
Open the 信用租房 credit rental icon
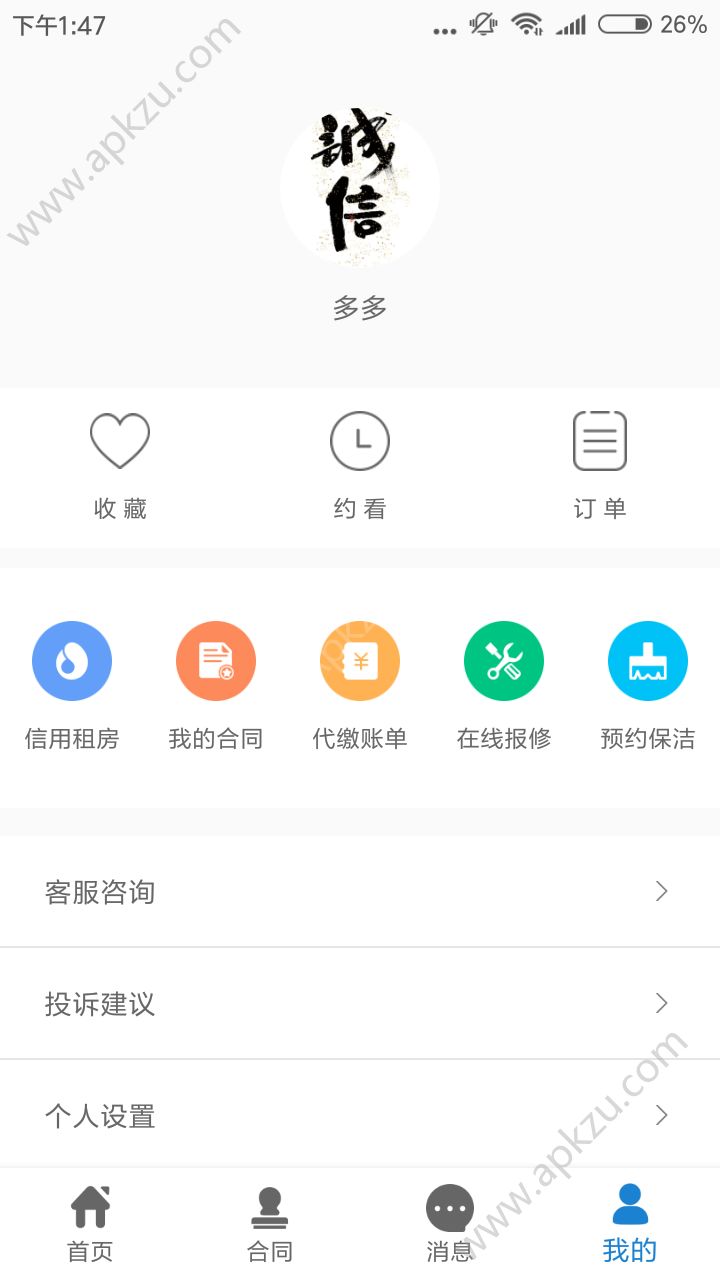coord(72,660)
